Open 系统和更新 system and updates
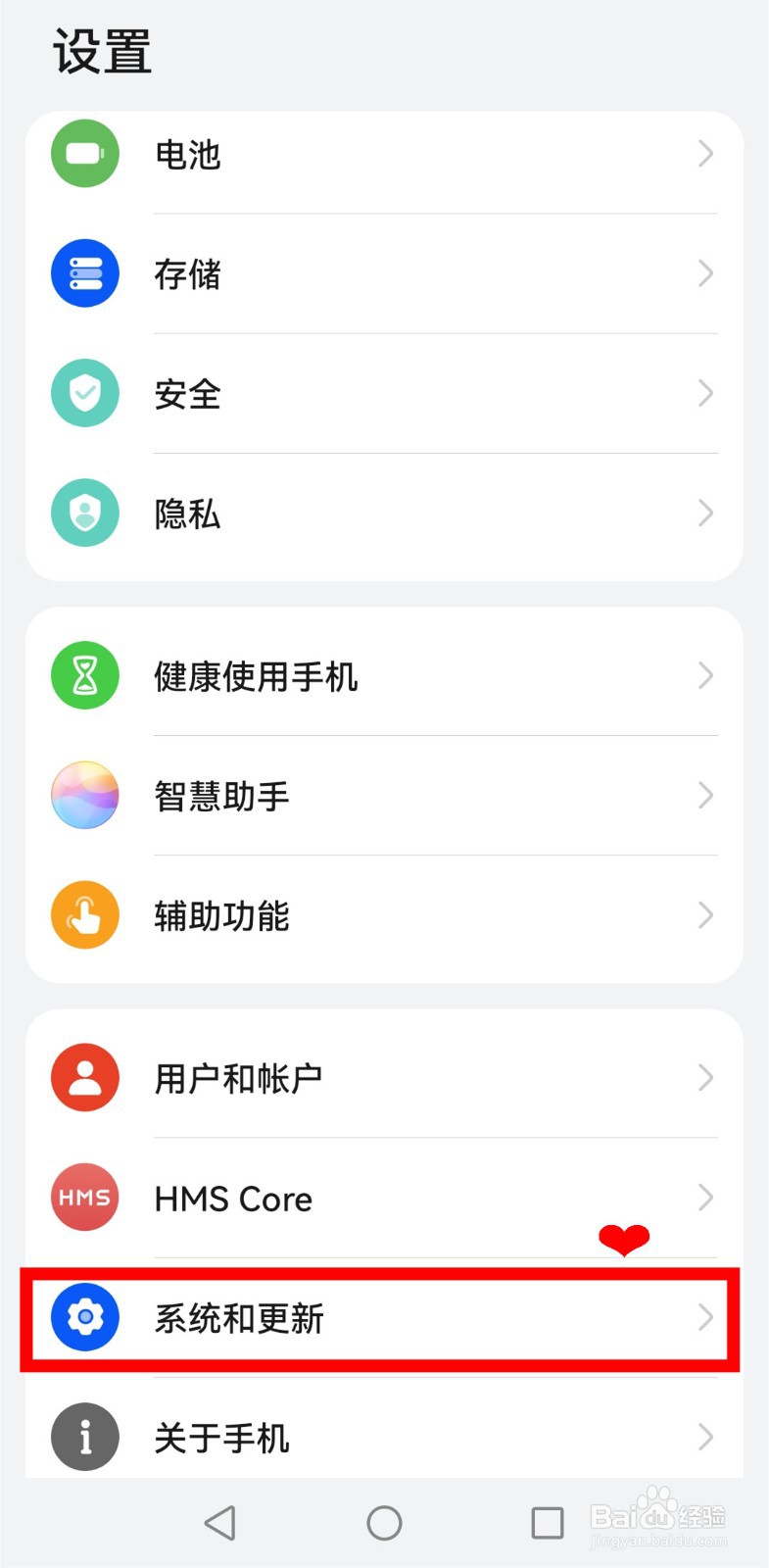The width and height of the screenshot is (769, 1568). coord(382,1318)
